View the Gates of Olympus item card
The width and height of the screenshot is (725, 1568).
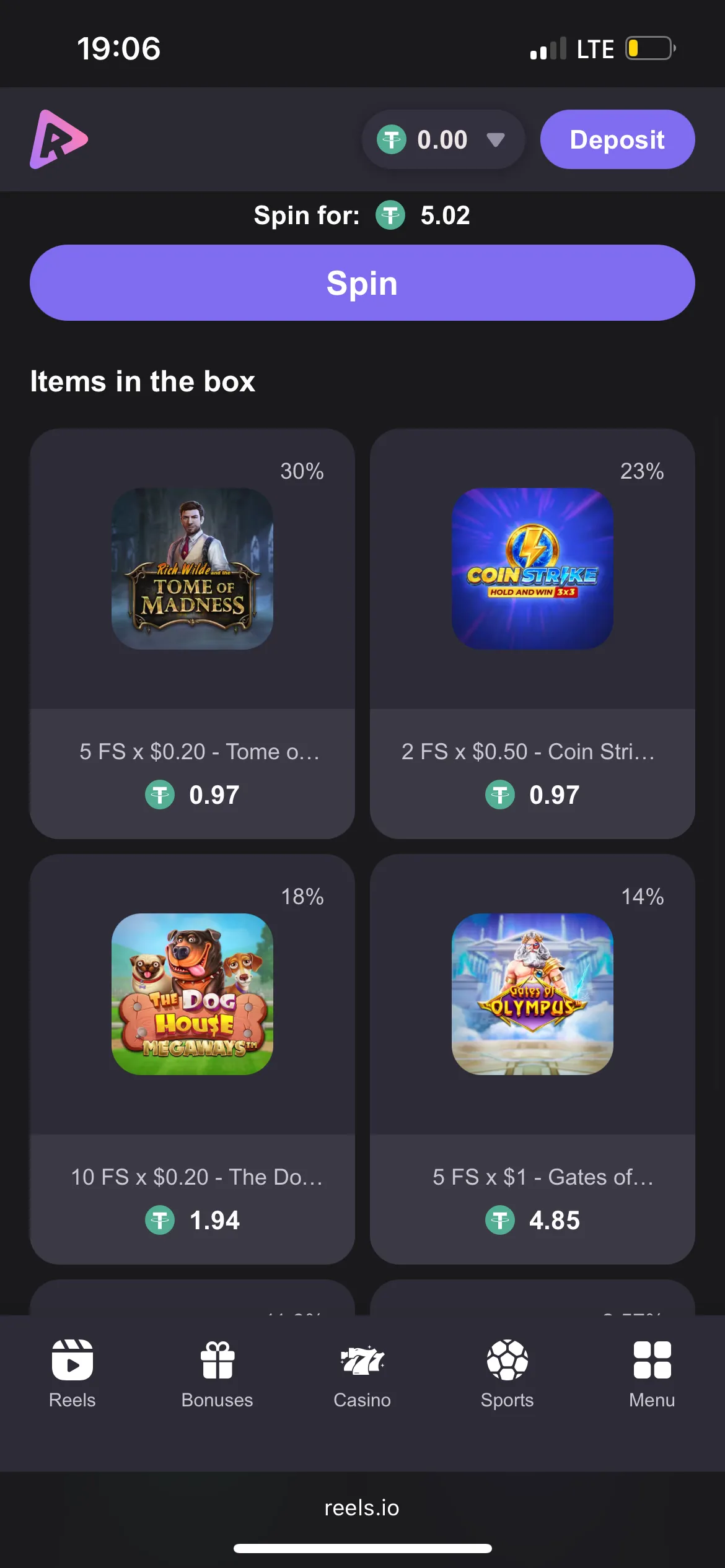click(532, 1058)
